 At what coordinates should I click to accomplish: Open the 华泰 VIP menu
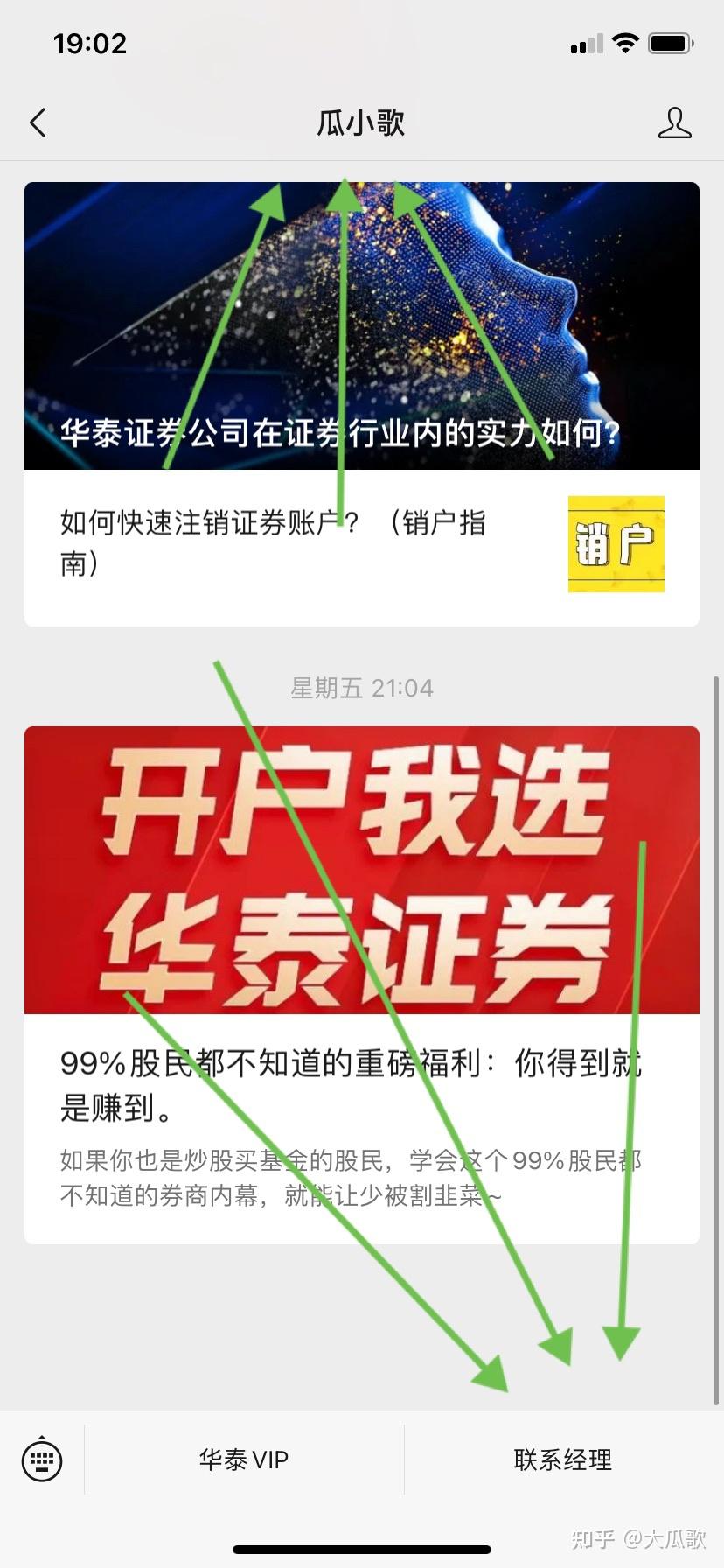(x=244, y=1459)
